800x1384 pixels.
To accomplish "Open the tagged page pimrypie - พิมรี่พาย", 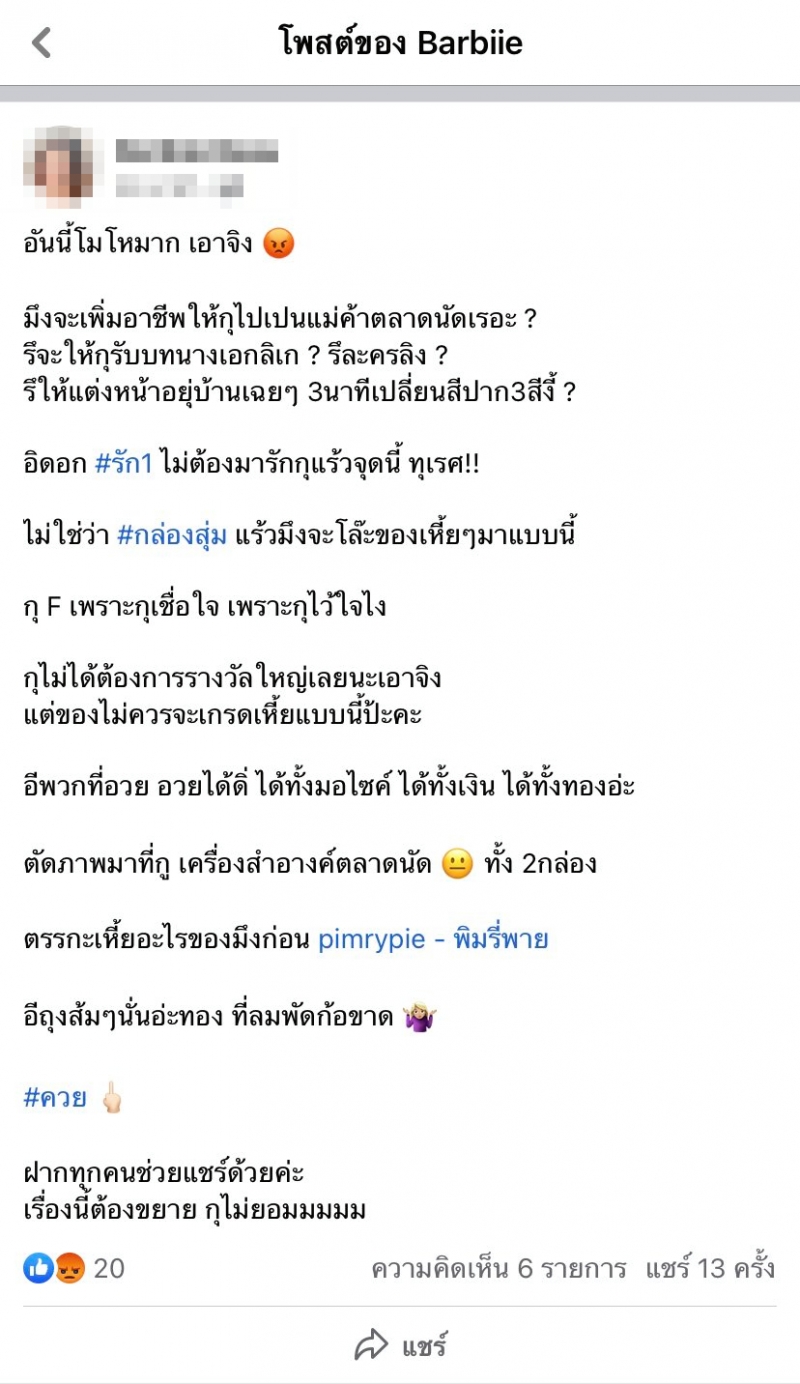I will coord(433,940).
